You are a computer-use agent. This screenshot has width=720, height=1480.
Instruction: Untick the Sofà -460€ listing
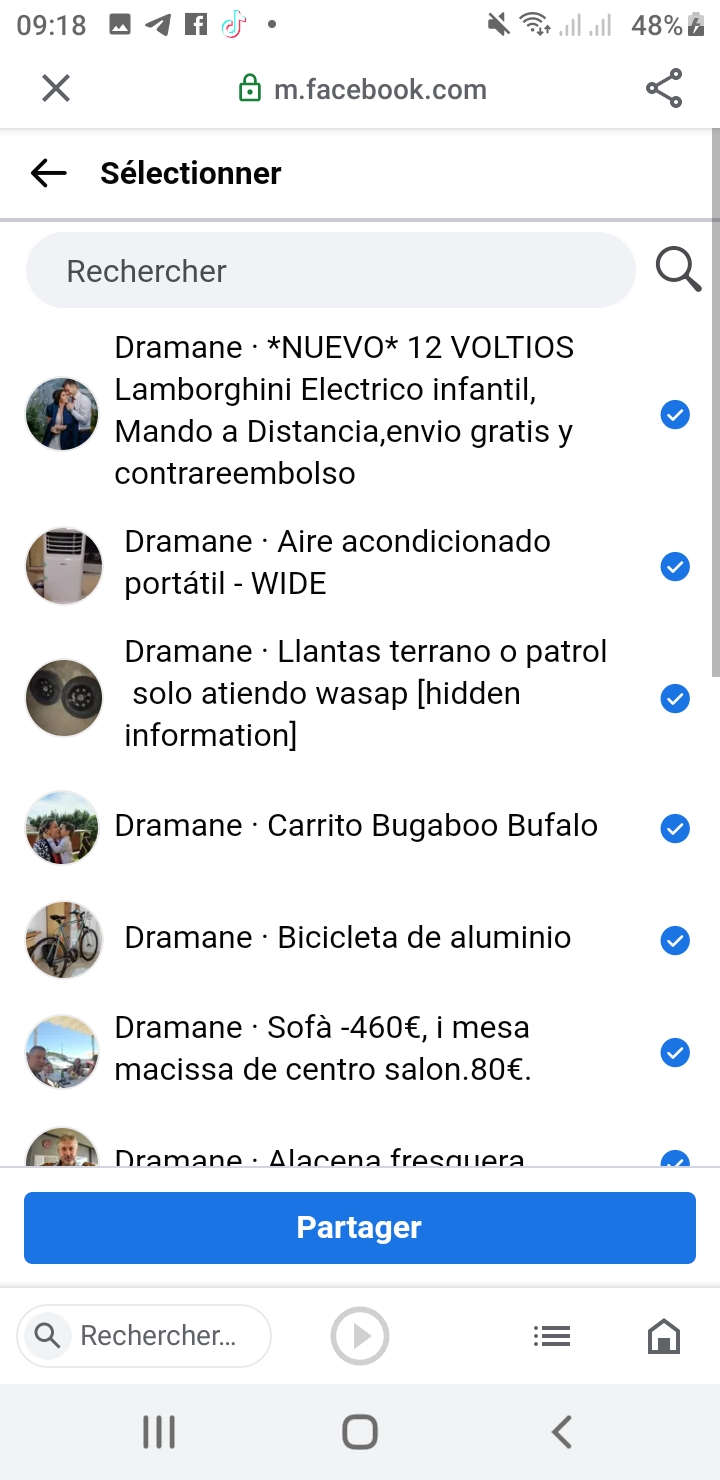pyautogui.click(x=675, y=1052)
